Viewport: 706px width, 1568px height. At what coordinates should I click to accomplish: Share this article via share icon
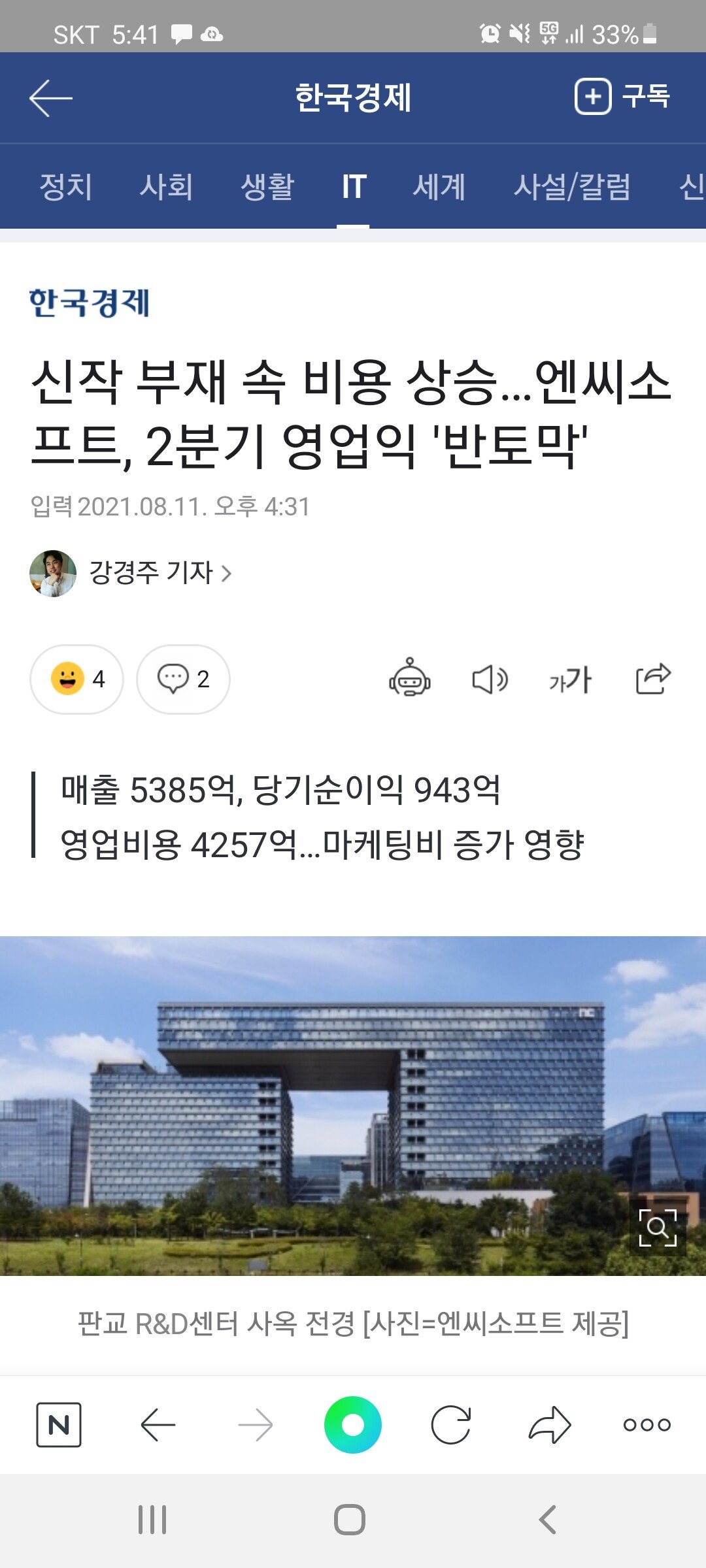pos(653,678)
